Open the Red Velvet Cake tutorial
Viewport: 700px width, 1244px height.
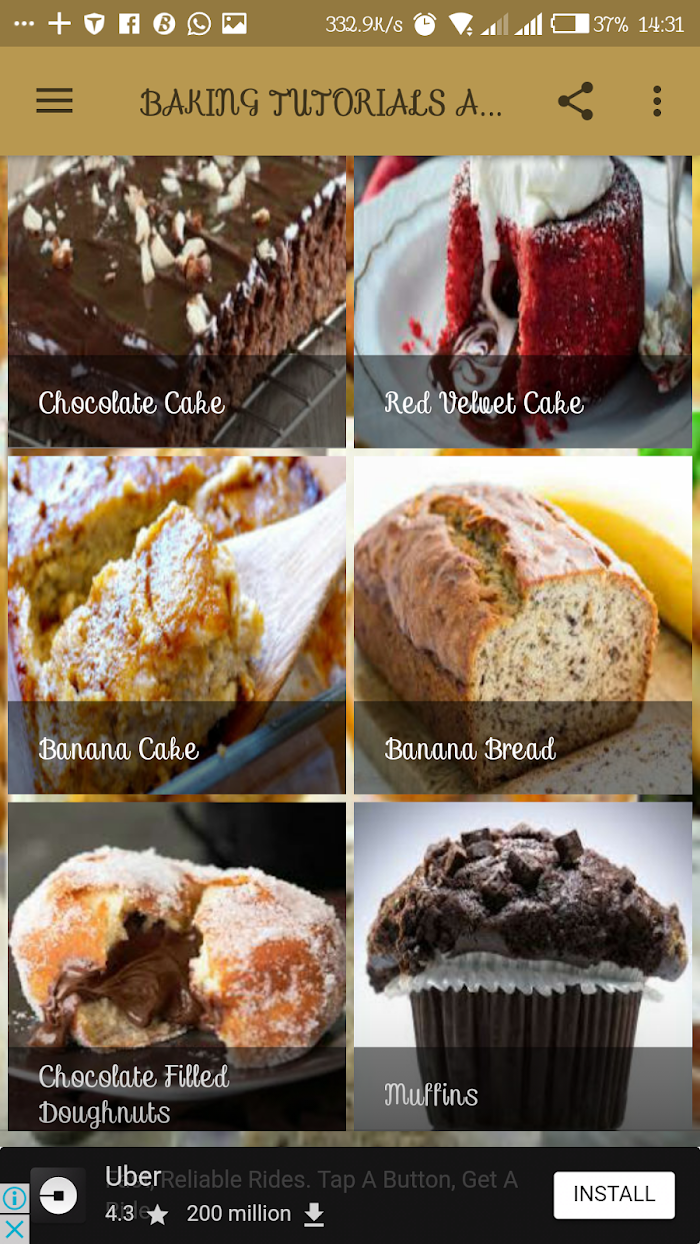(523, 301)
